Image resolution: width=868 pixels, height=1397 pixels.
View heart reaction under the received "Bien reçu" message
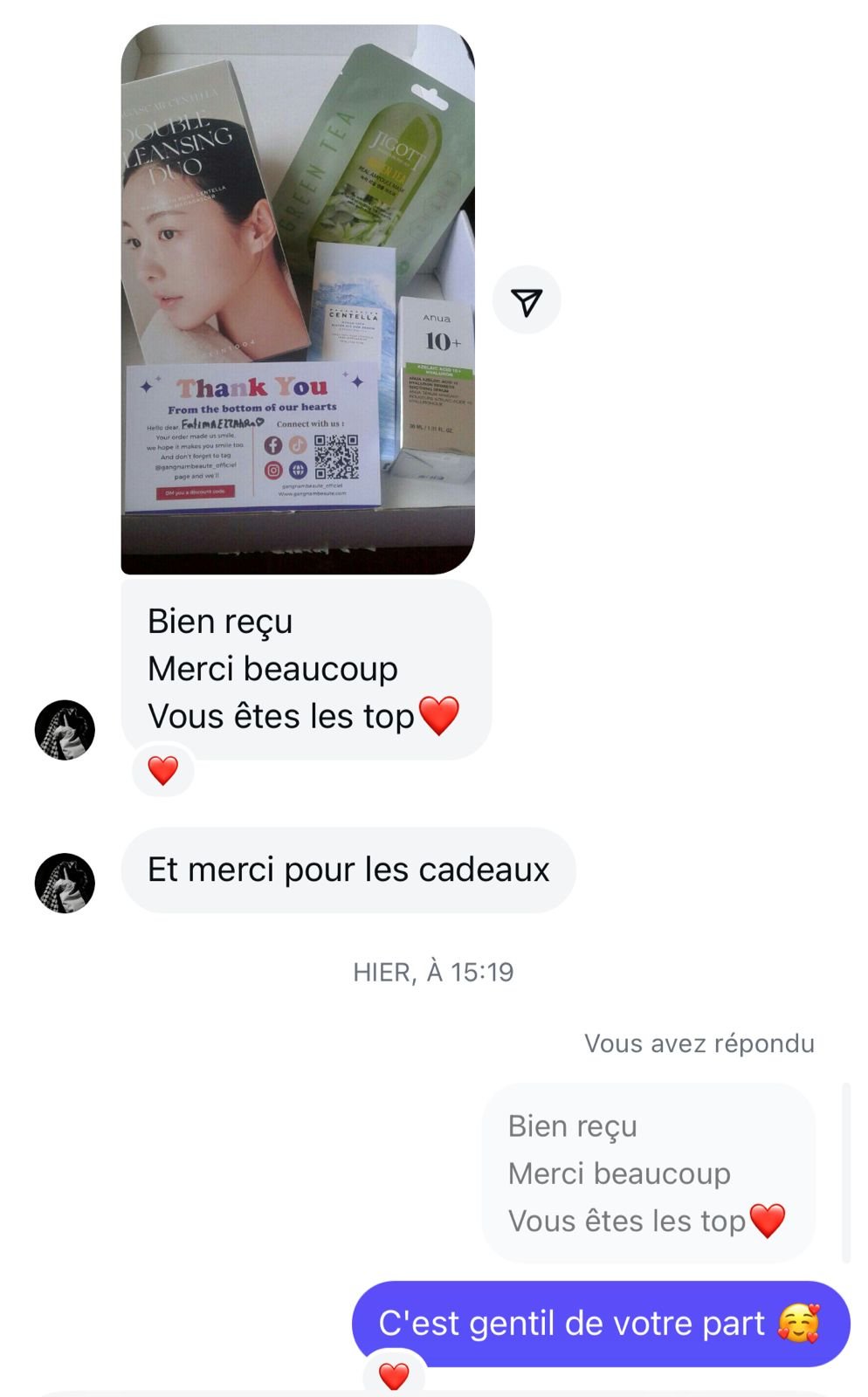pyautogui.click(x=163, y=769)
